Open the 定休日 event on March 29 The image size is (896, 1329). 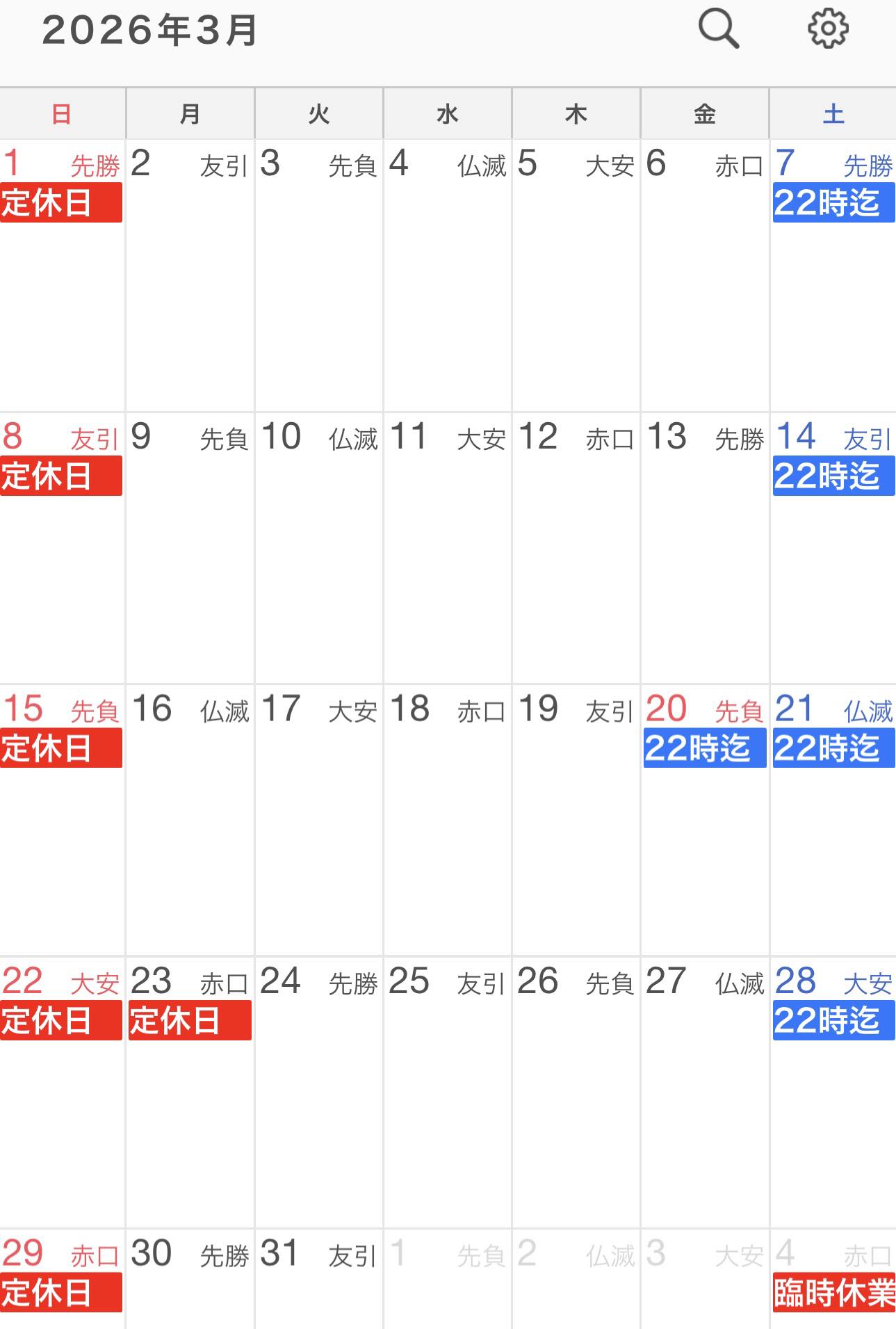coord(61,1293)
